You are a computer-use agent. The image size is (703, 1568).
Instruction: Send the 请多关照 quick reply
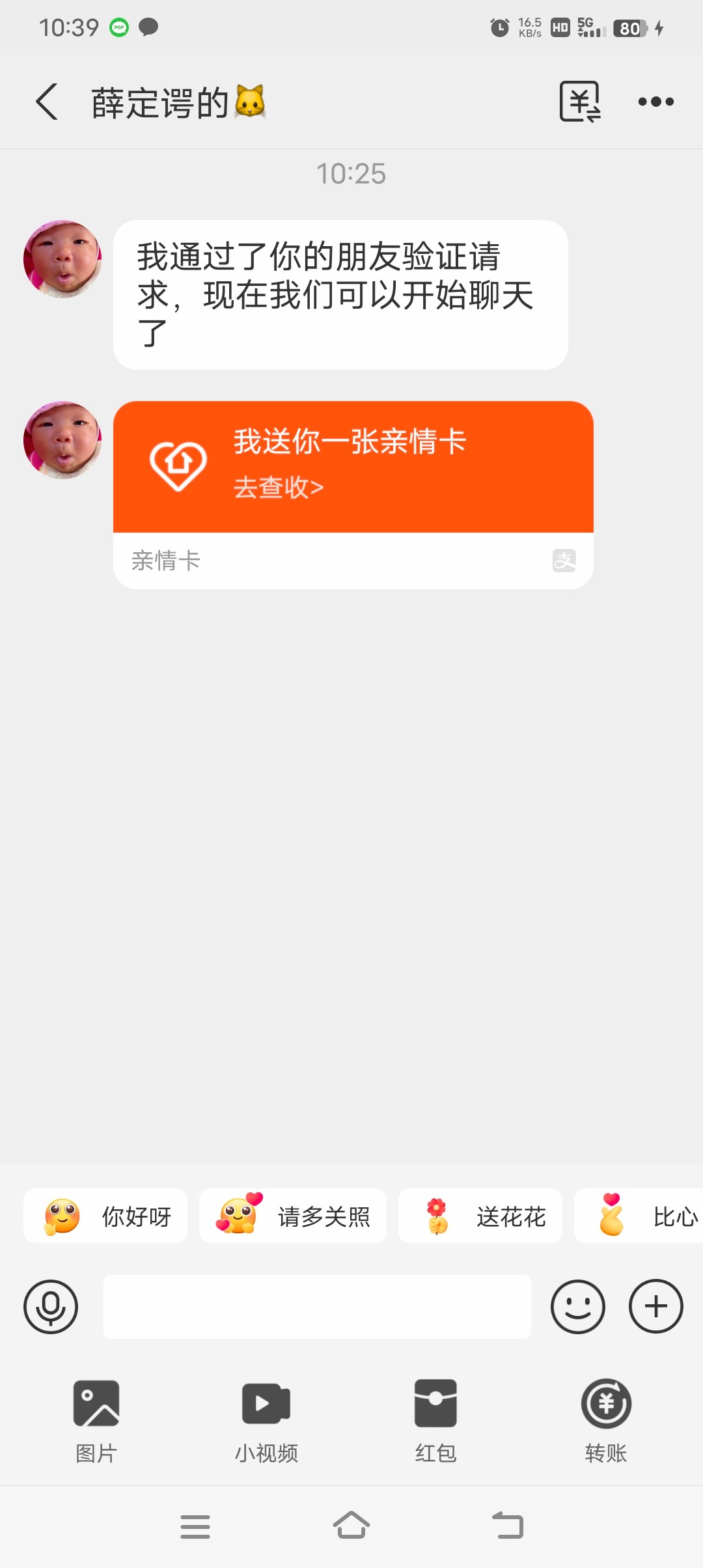[x=293, y=1216]
